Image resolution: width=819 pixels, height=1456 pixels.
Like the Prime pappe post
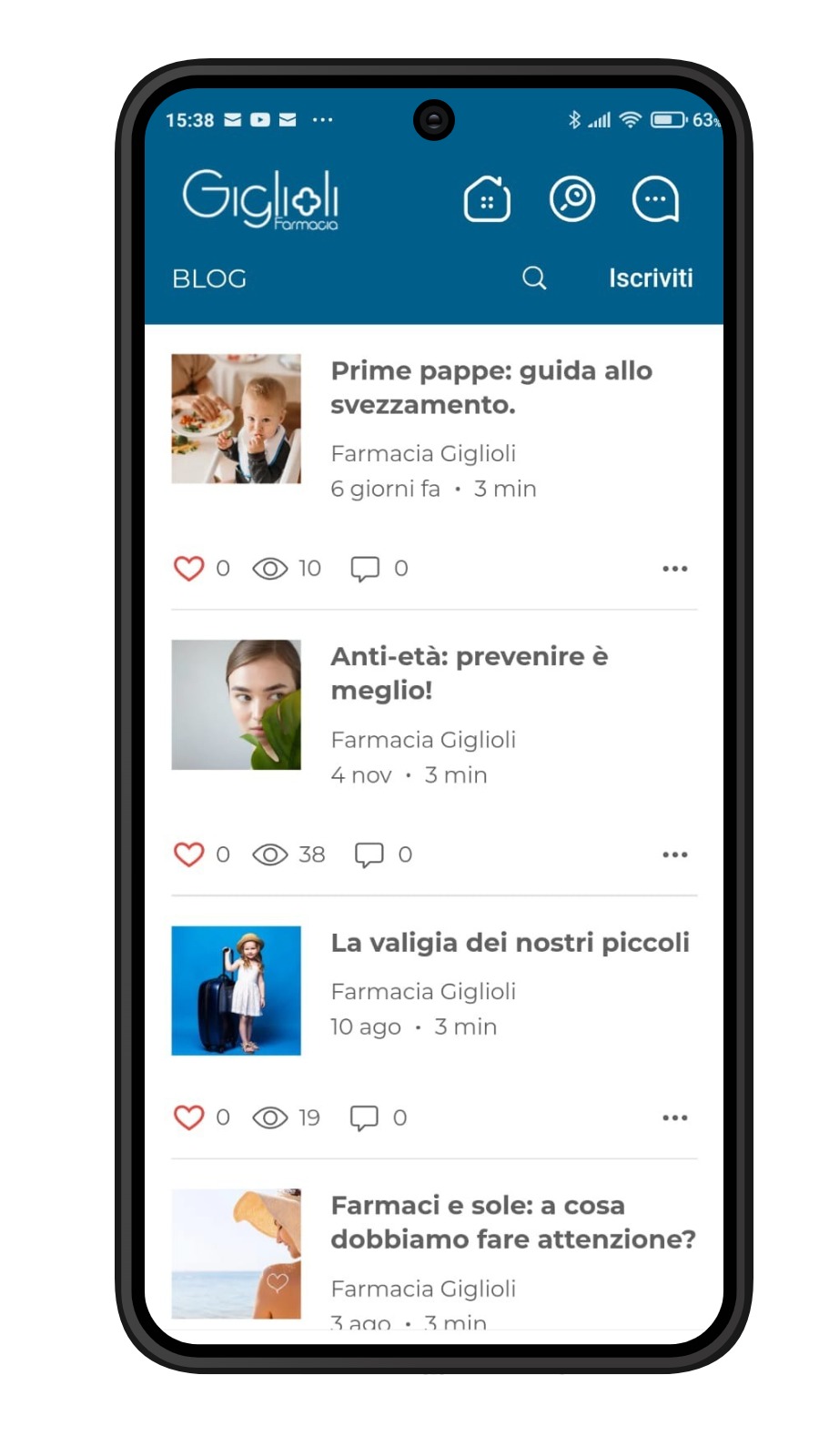tap(189, 569)
